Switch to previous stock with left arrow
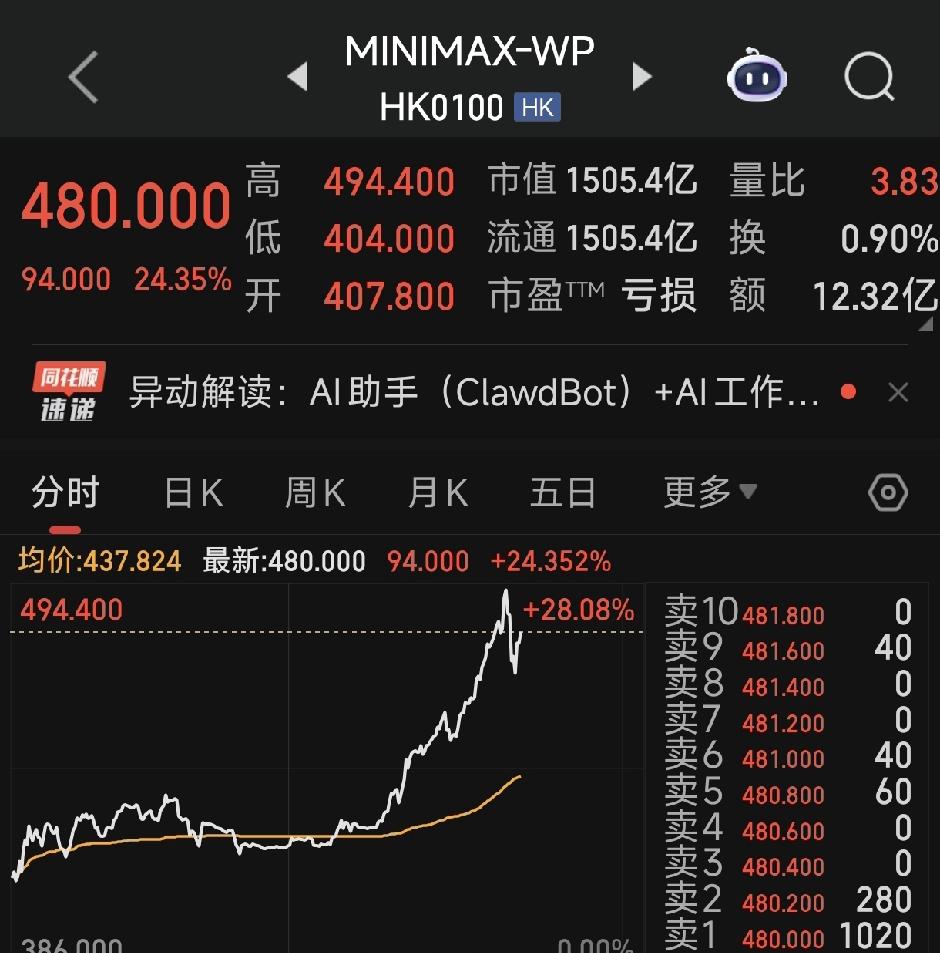The height and width of the screenshot is (953, 940). point(296,77)
